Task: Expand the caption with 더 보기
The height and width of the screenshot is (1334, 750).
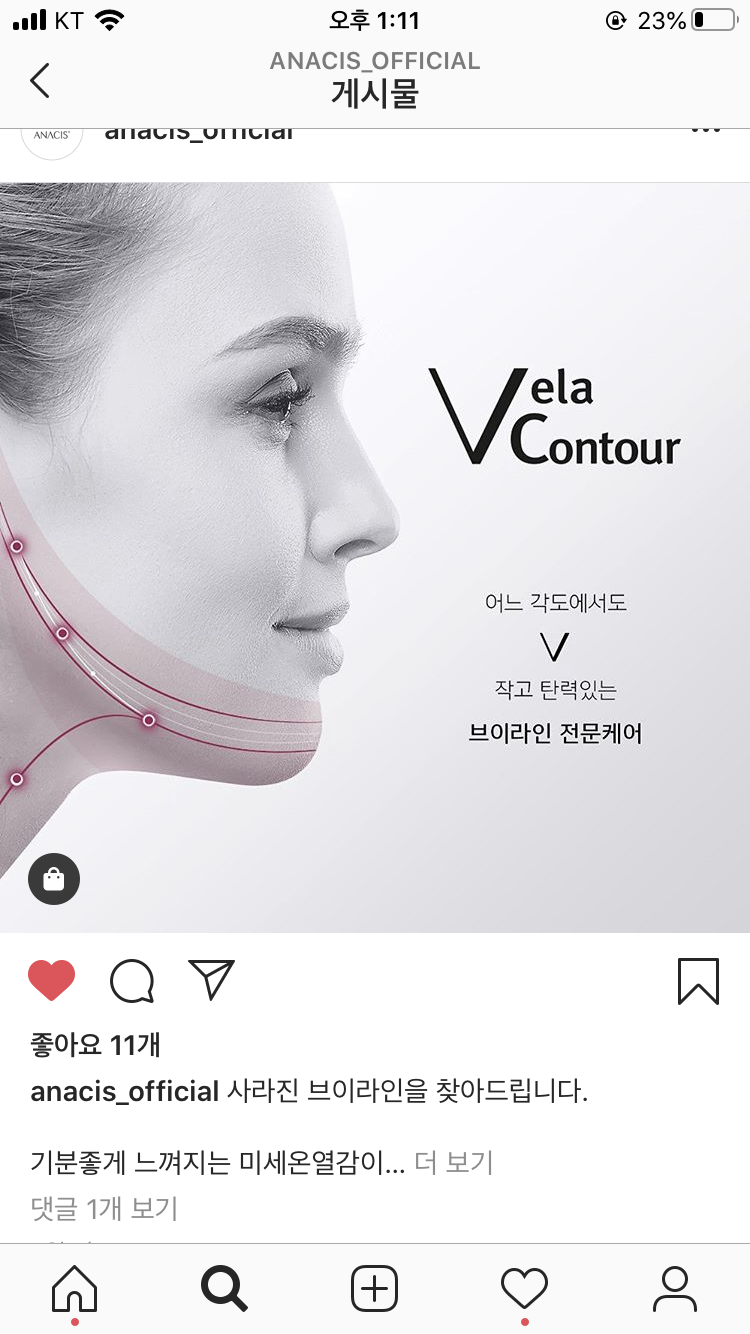Action: (454, 1163)
